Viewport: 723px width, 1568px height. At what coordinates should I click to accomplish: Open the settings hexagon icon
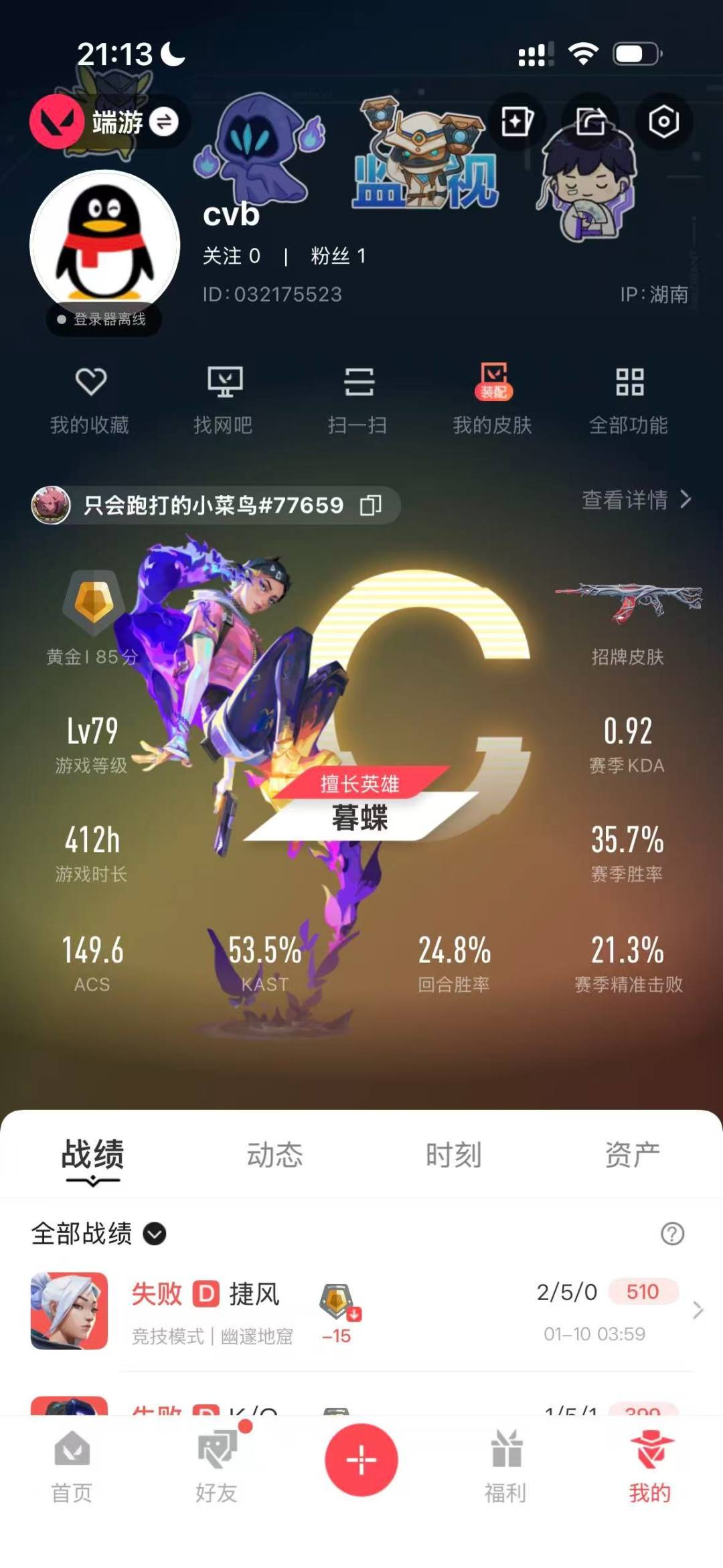coord(663,122)
